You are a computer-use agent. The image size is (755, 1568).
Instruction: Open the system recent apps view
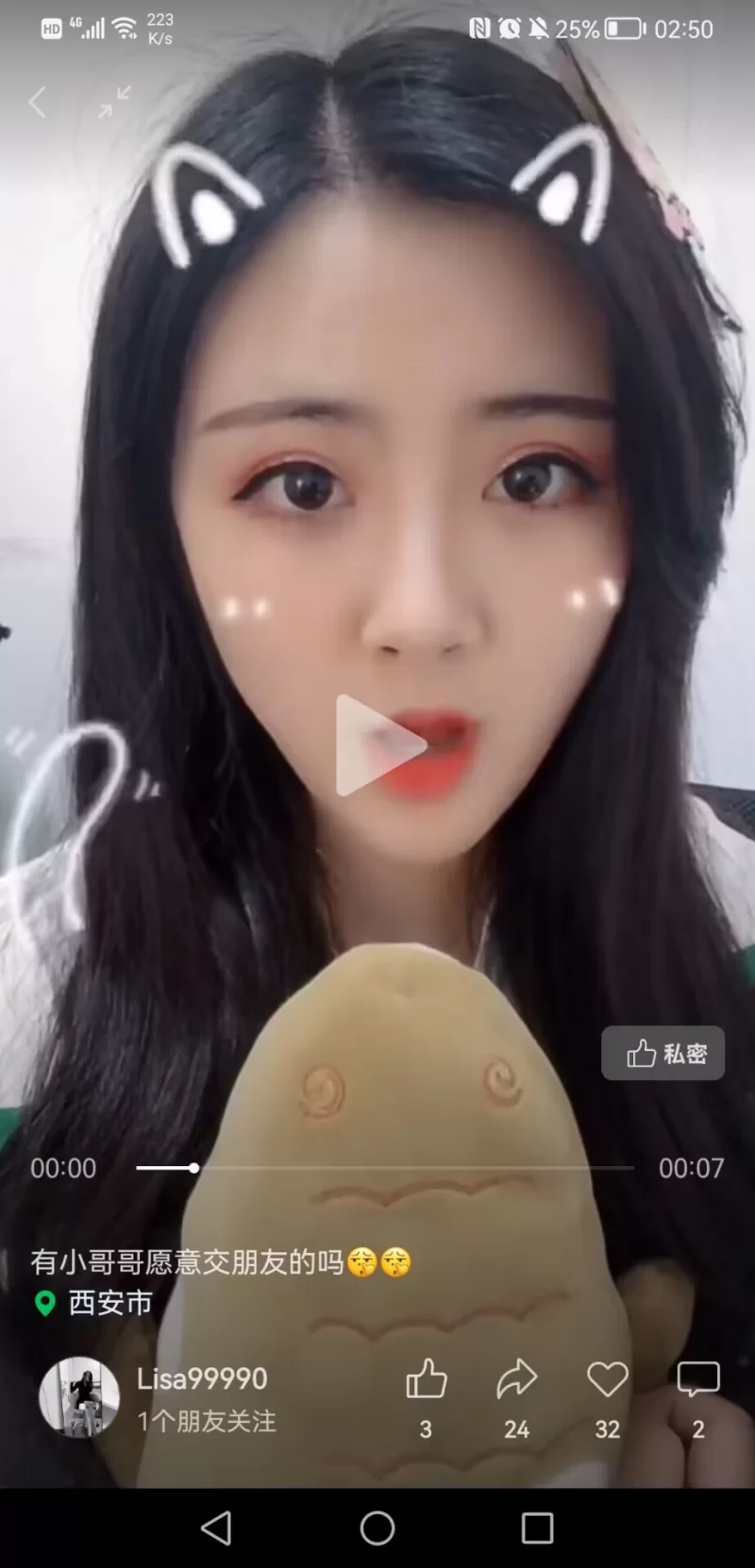537,1527
